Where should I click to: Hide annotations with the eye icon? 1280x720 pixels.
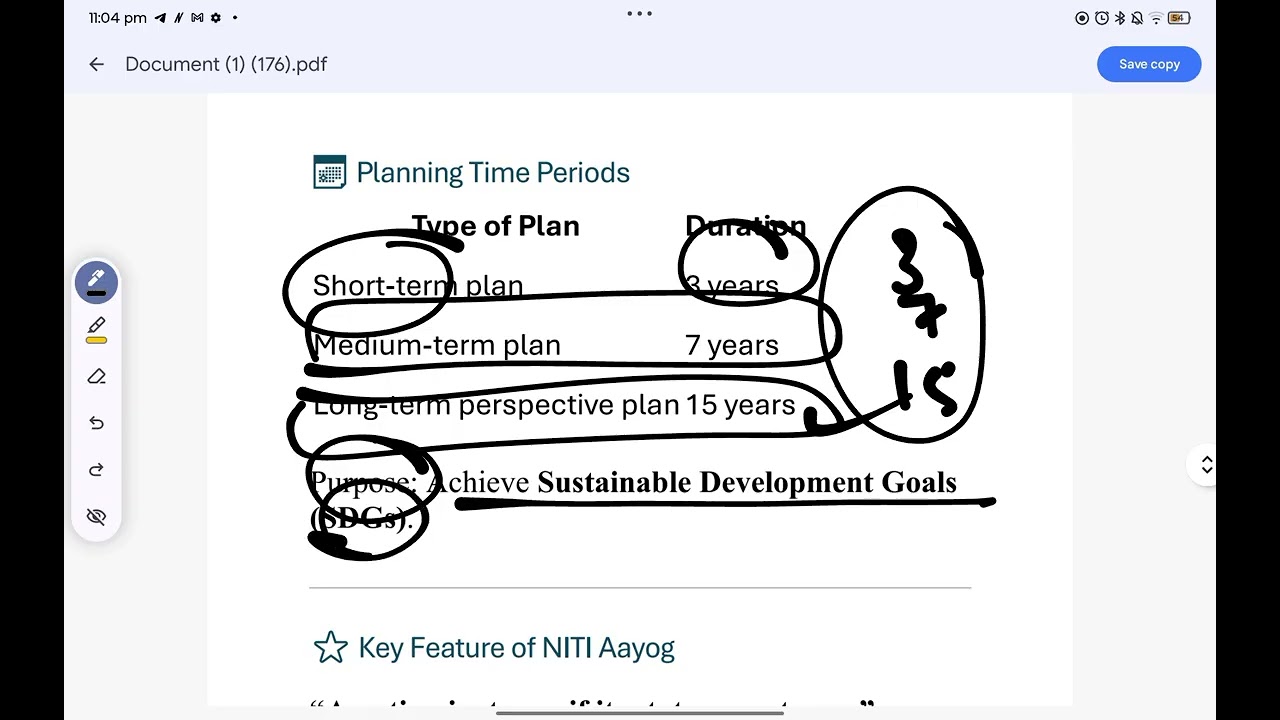[96, 517]
